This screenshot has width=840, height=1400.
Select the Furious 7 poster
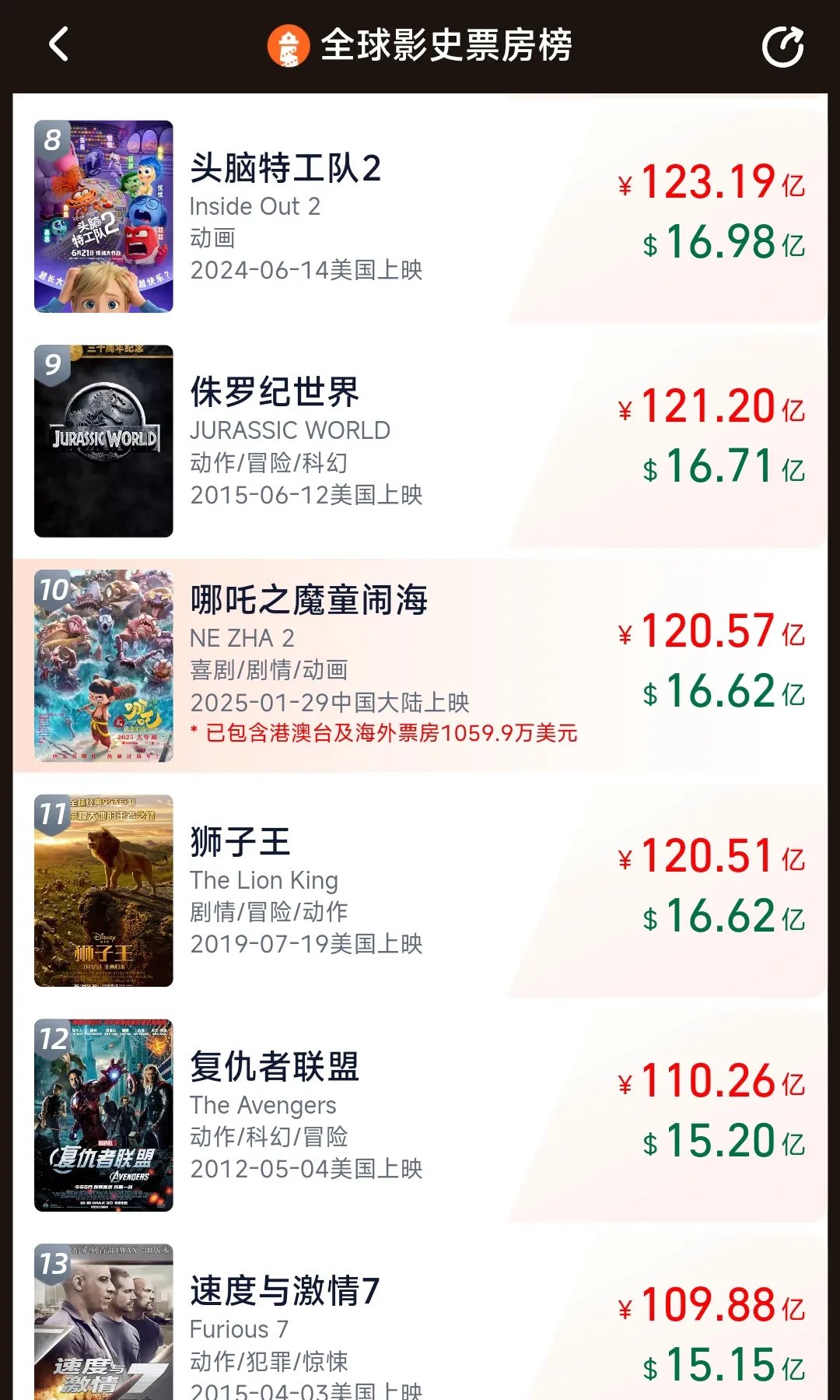[x=105, y=1323]
